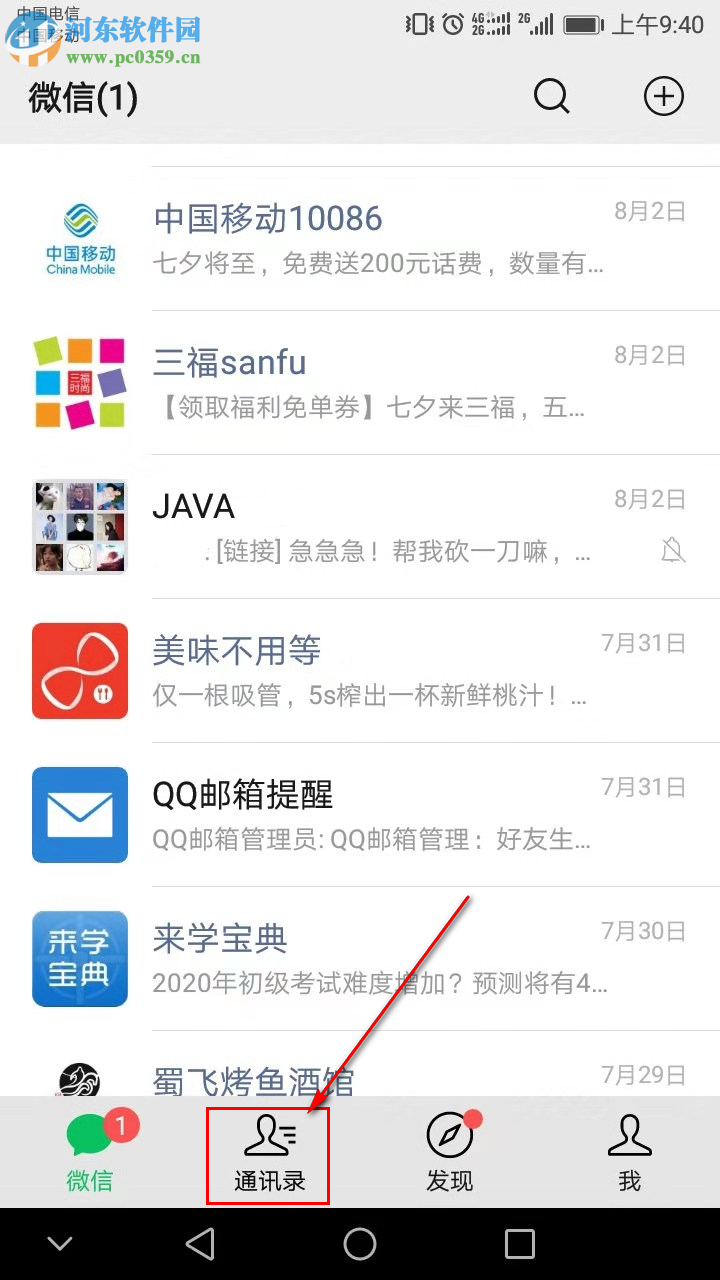Image resolution: width=720 pixels, height=1280 pixels.
Task: Open the 中国移动10086 conversation
Action: [x=360, y=238]
